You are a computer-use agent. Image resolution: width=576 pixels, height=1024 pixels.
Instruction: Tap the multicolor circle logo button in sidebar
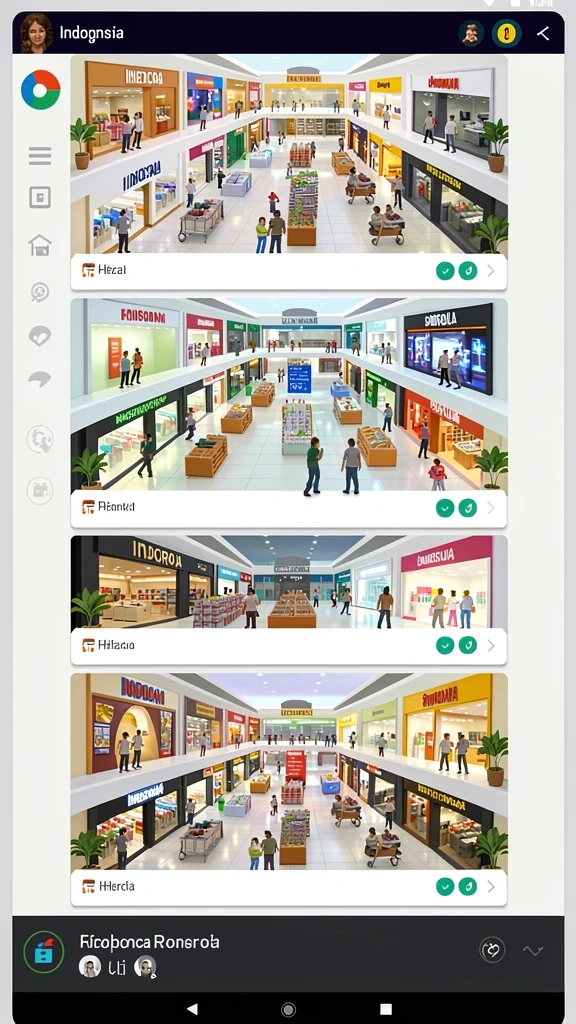click(40, 89)
